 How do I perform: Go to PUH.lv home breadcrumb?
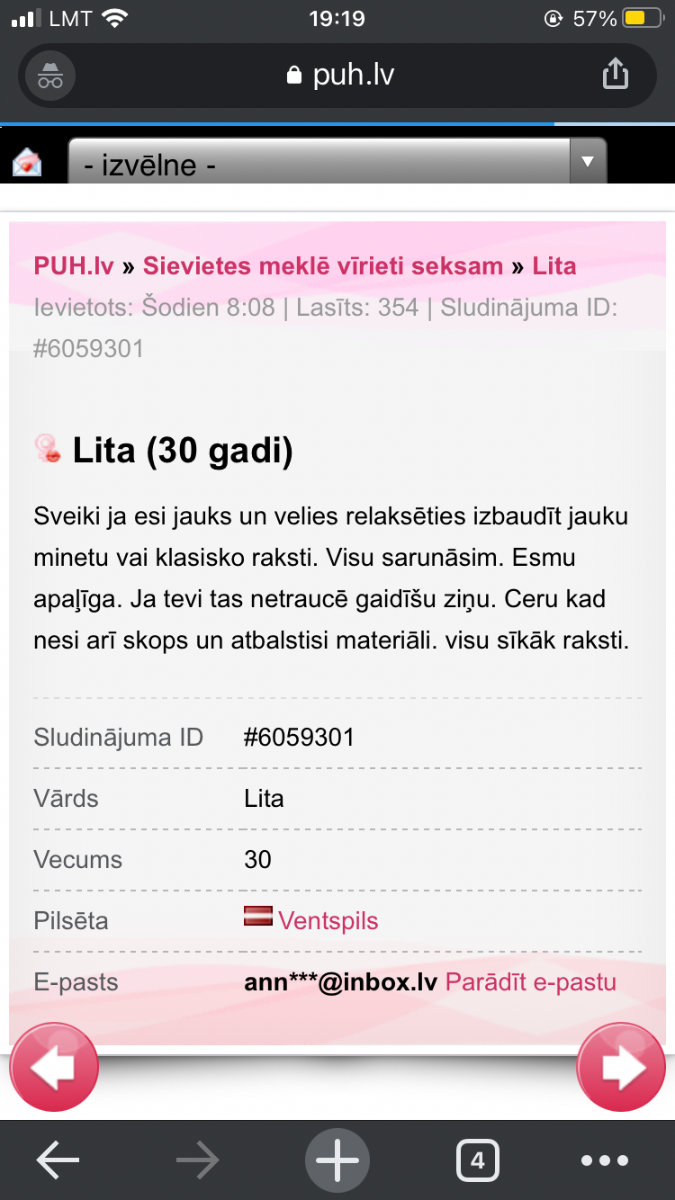tap(74, 266)
